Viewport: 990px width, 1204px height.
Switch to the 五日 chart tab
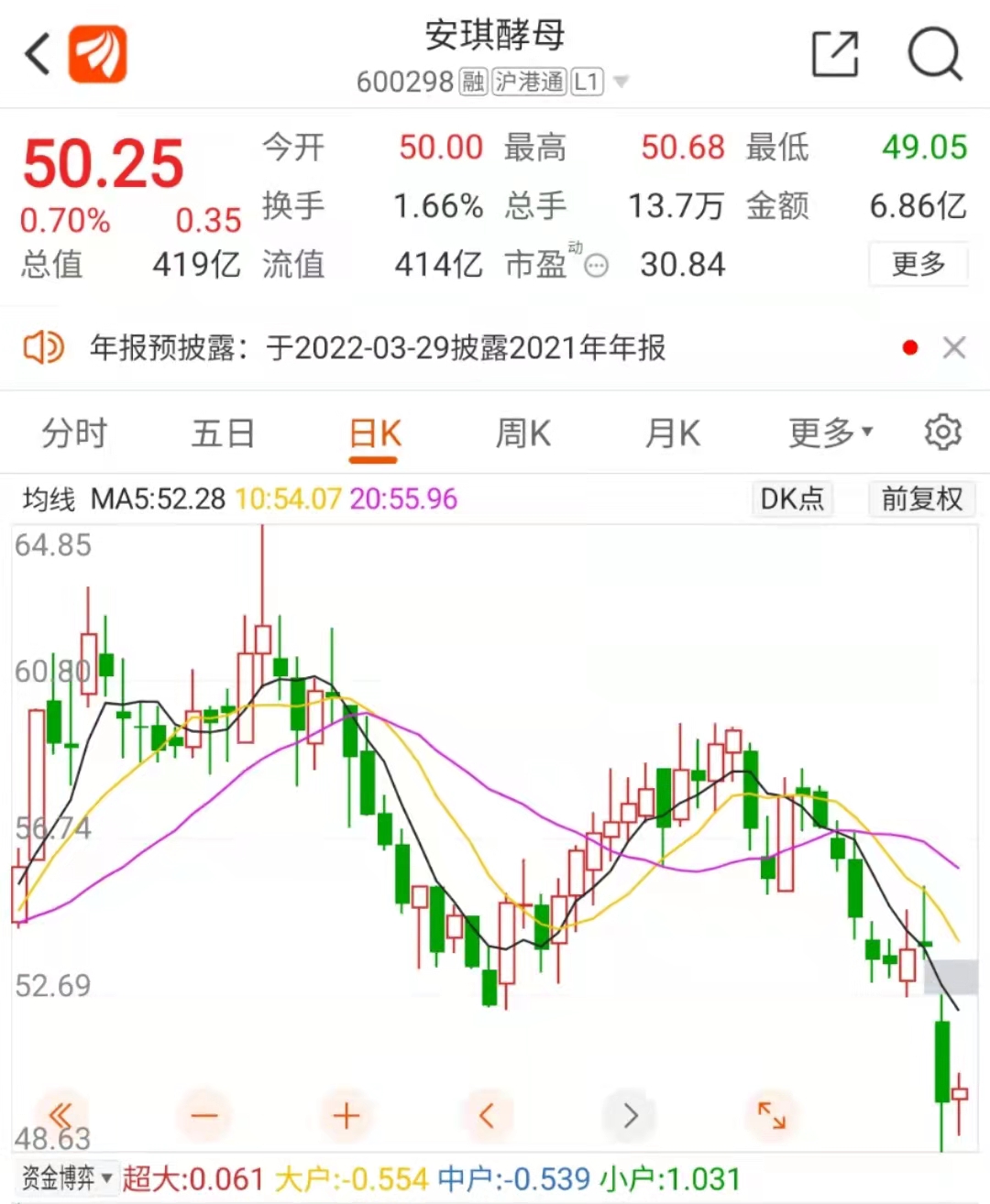(x=223, y=433)
